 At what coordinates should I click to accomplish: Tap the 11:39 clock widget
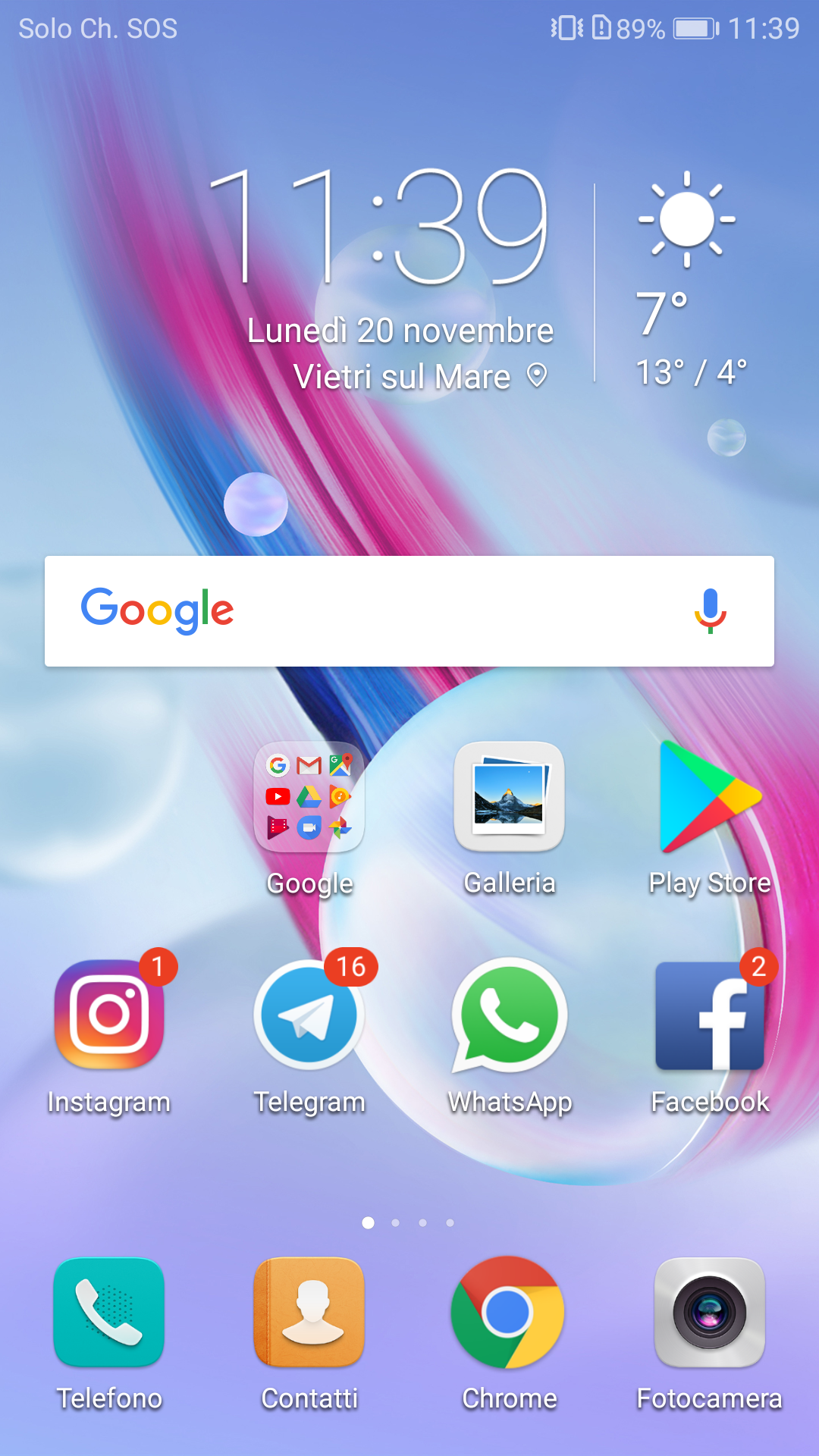379,227
